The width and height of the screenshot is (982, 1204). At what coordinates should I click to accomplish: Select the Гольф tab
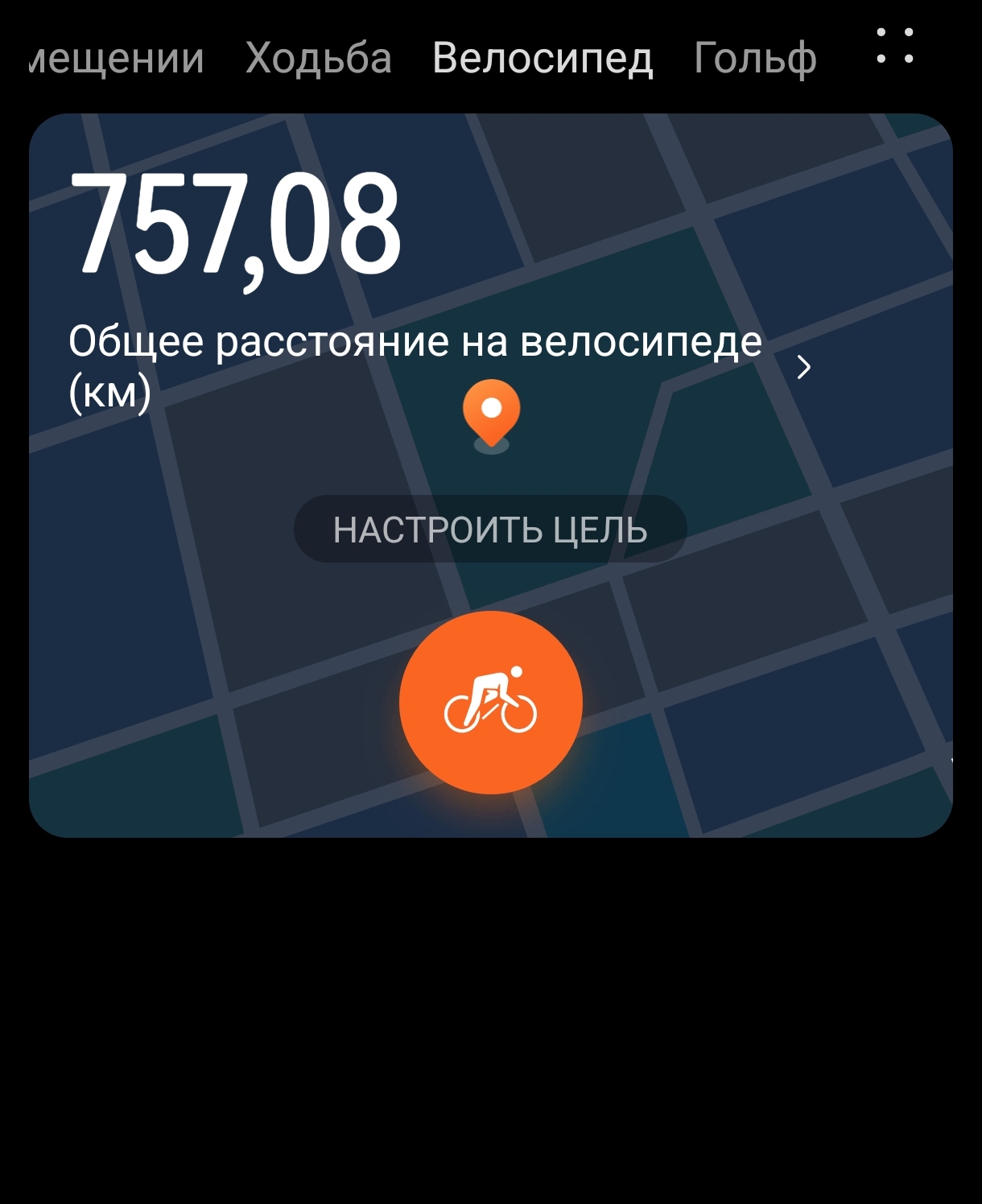tap(754, 59)
